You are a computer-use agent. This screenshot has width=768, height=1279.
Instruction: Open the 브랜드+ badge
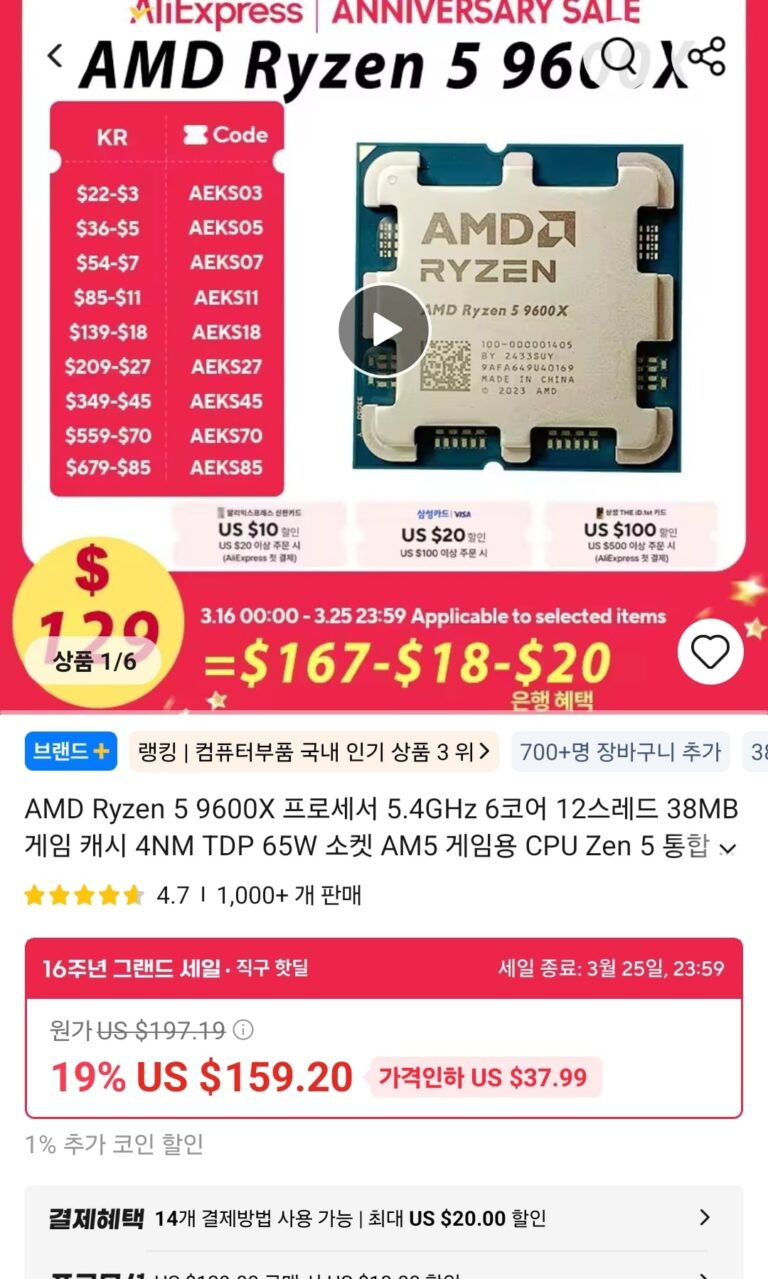71,752
